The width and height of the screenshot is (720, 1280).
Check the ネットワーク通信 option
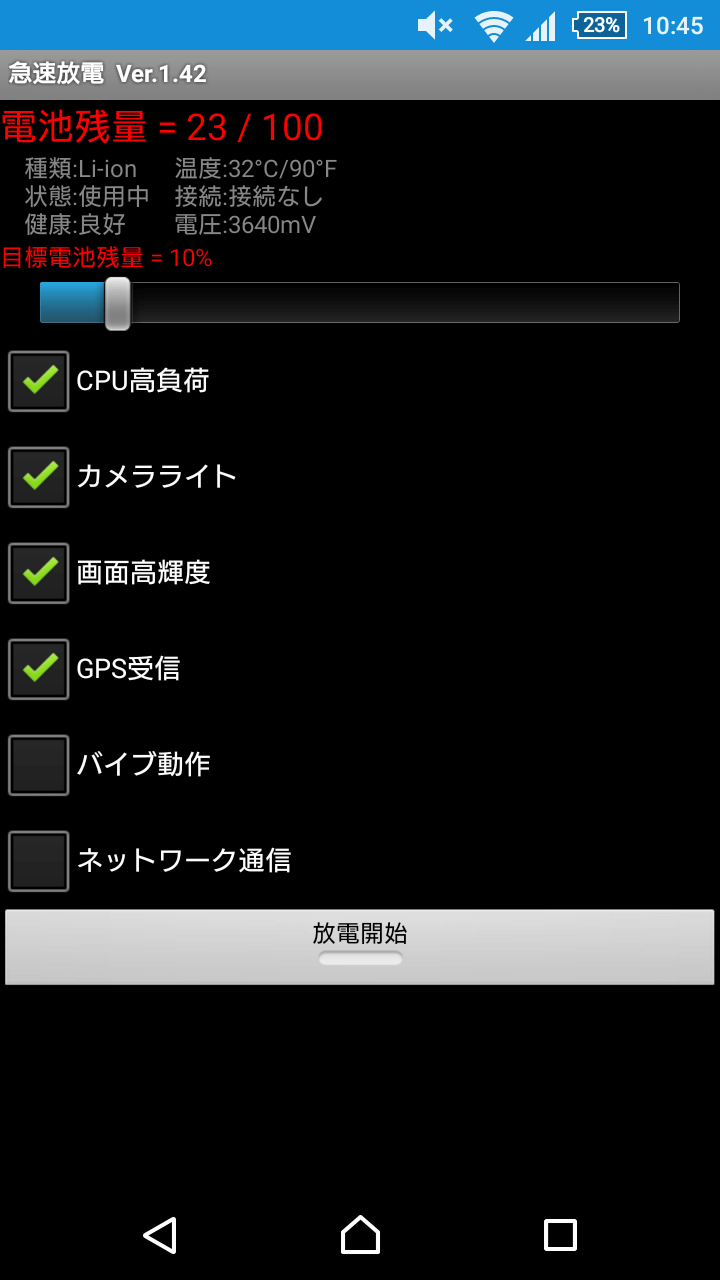[39, 861]
